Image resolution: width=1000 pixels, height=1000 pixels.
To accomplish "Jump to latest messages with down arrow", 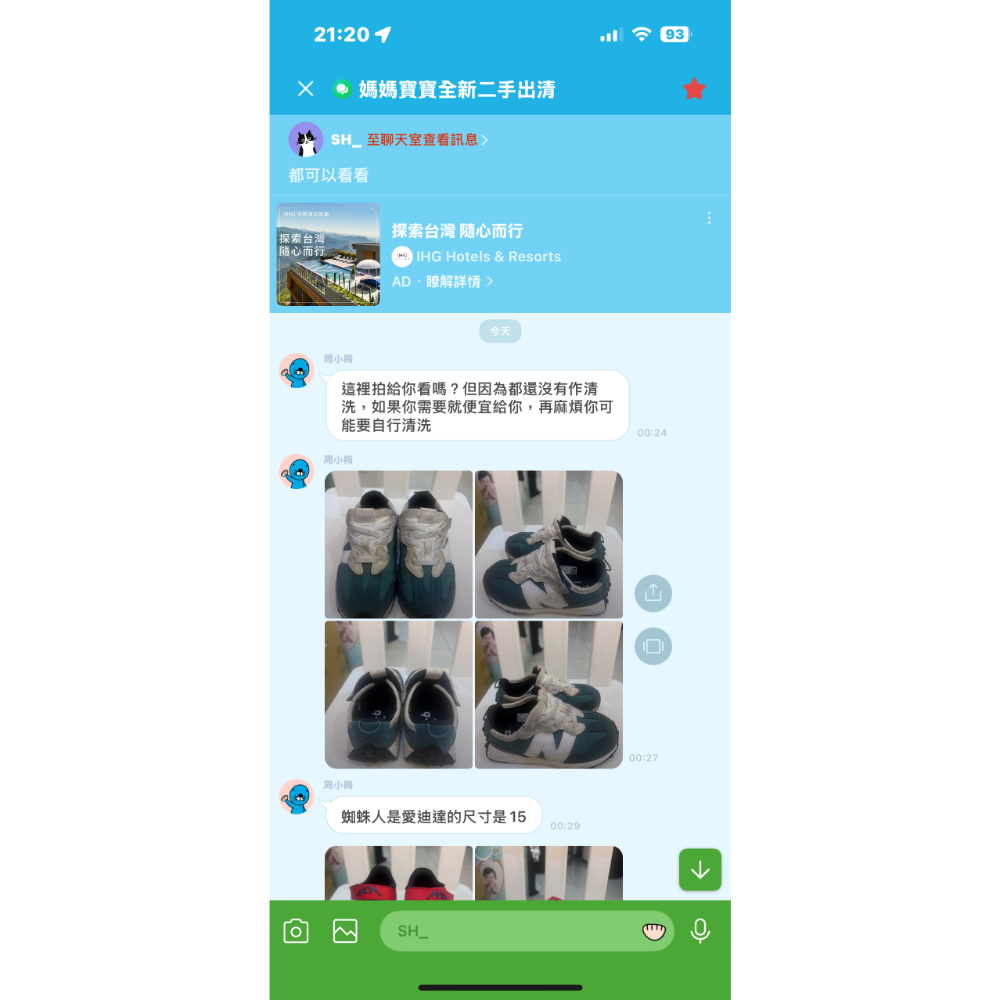I will pyautogui.click(x=700, y=870).
